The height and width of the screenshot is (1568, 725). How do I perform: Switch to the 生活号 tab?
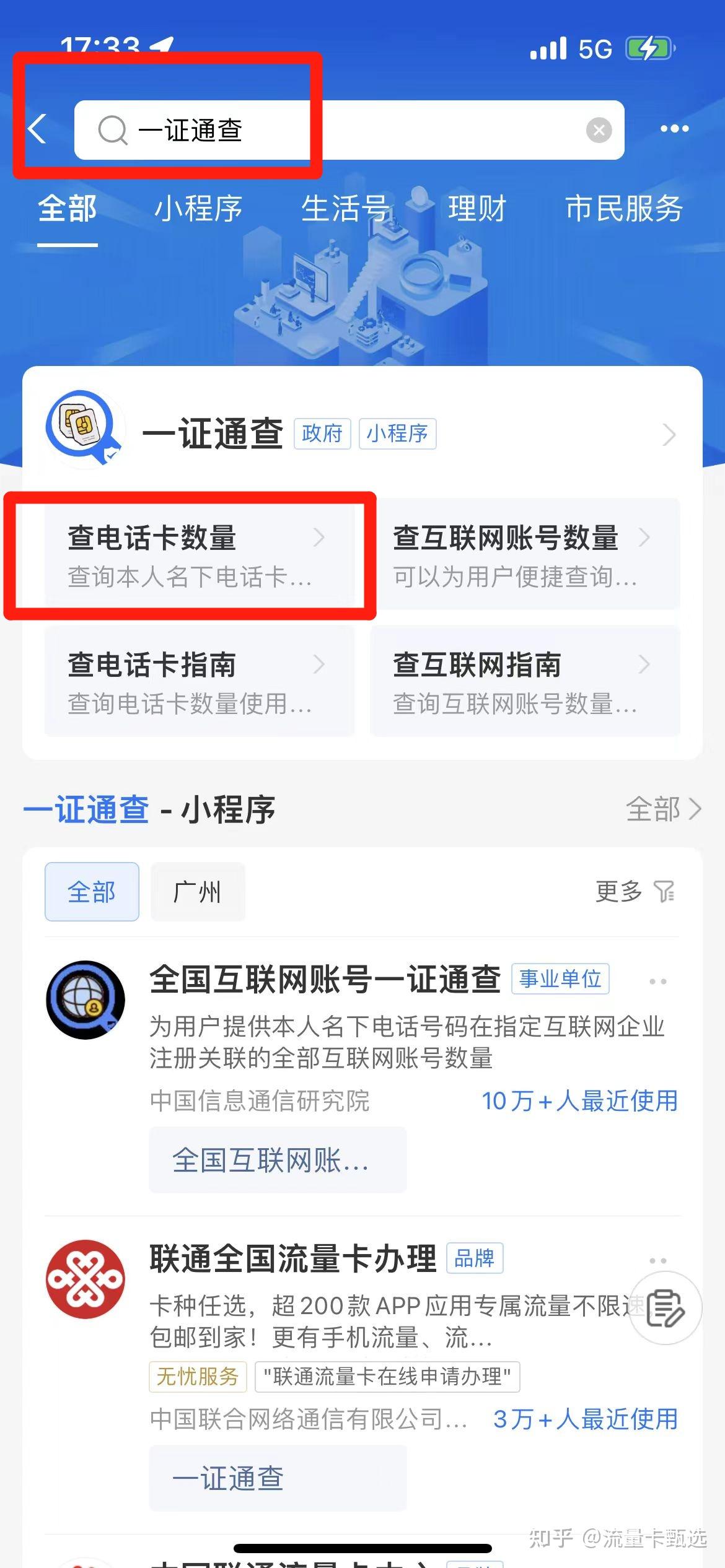[345, 208]
